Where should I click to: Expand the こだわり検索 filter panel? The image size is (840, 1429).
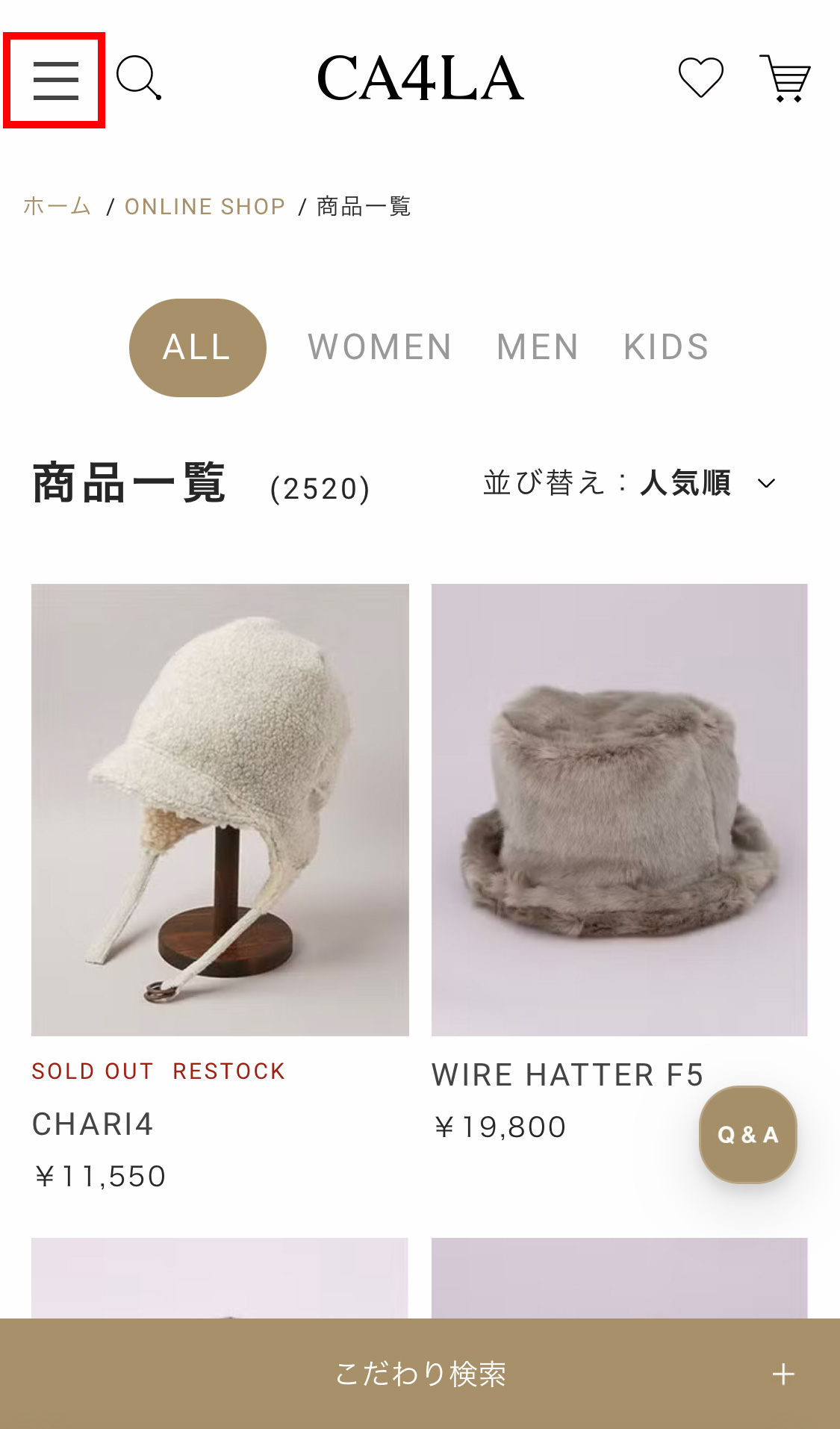(420, 1374)
